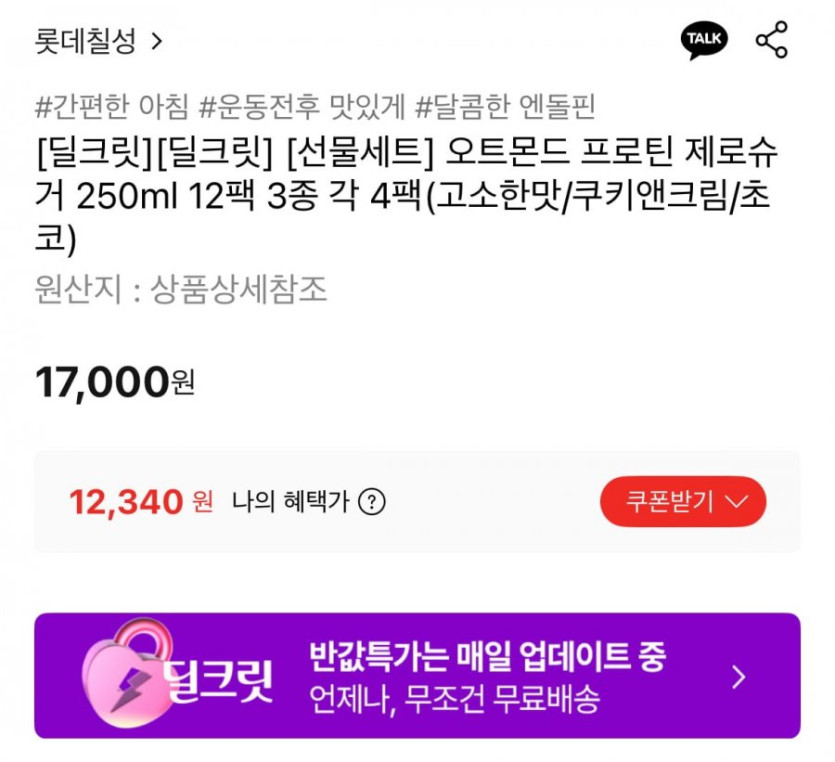
Task: Open the 롯데칠성 brand store link
Action: [98, 42]
